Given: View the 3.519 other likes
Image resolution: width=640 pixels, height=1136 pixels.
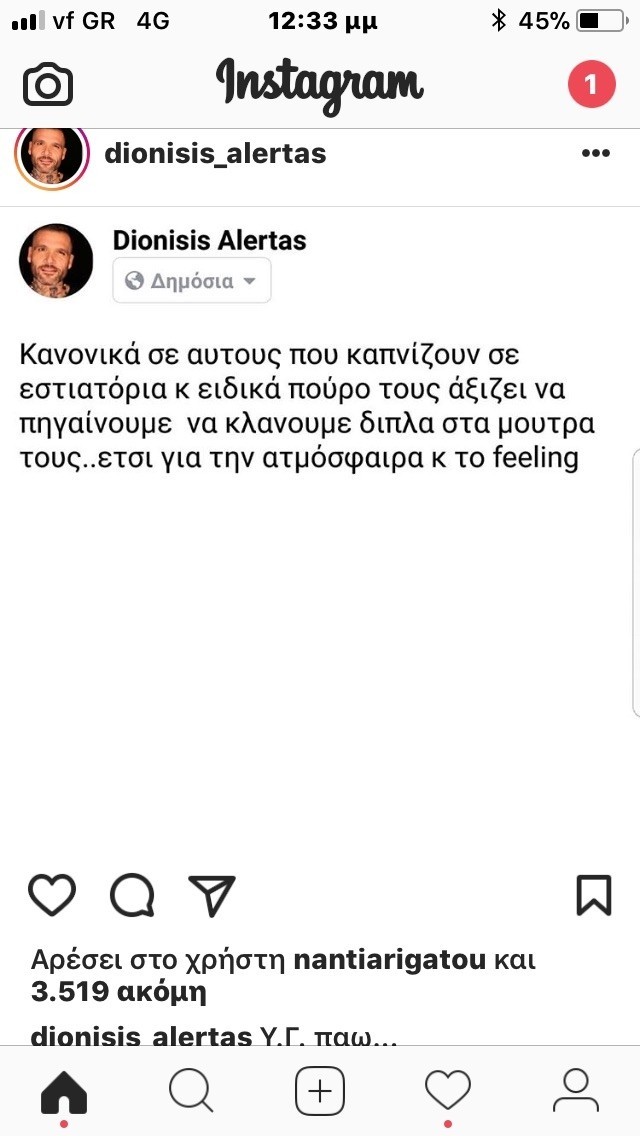Looking at the screenshot, I should coord(118,993).
